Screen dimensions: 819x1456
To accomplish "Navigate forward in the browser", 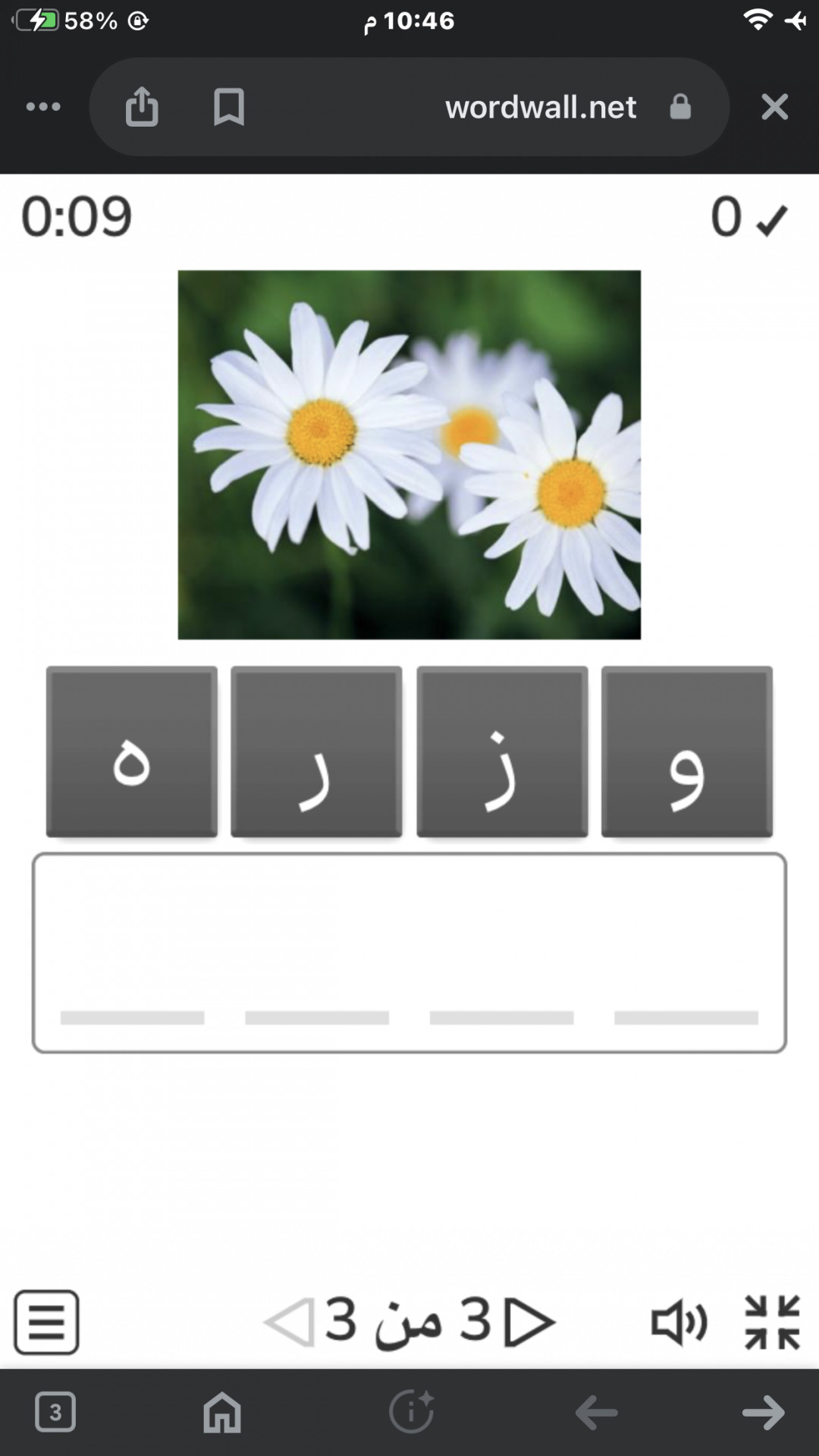I will point(763,1412).
